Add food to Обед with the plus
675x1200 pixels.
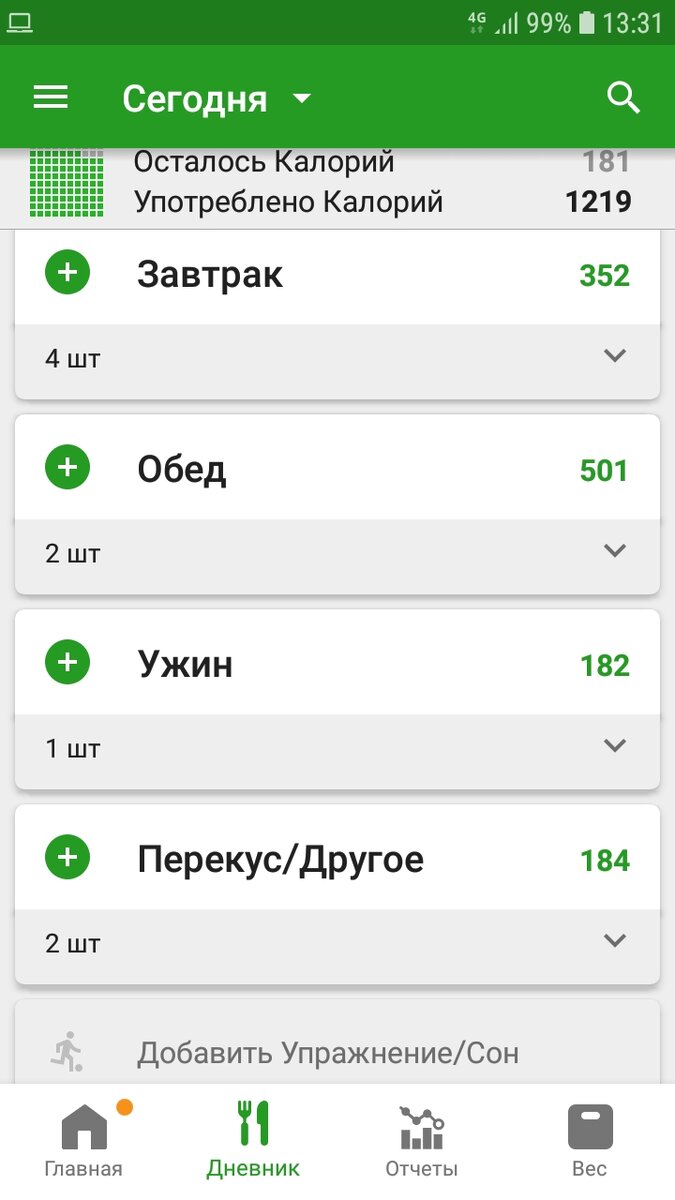67,468
